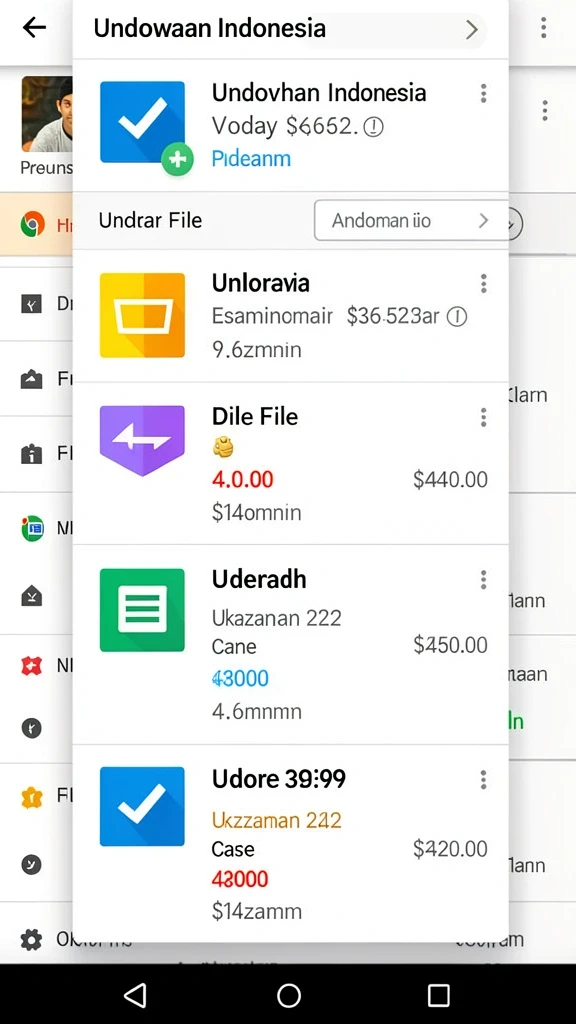Open three-dot menu for Uderadh
576x1024 pixels.
click(x=483, y=579)
